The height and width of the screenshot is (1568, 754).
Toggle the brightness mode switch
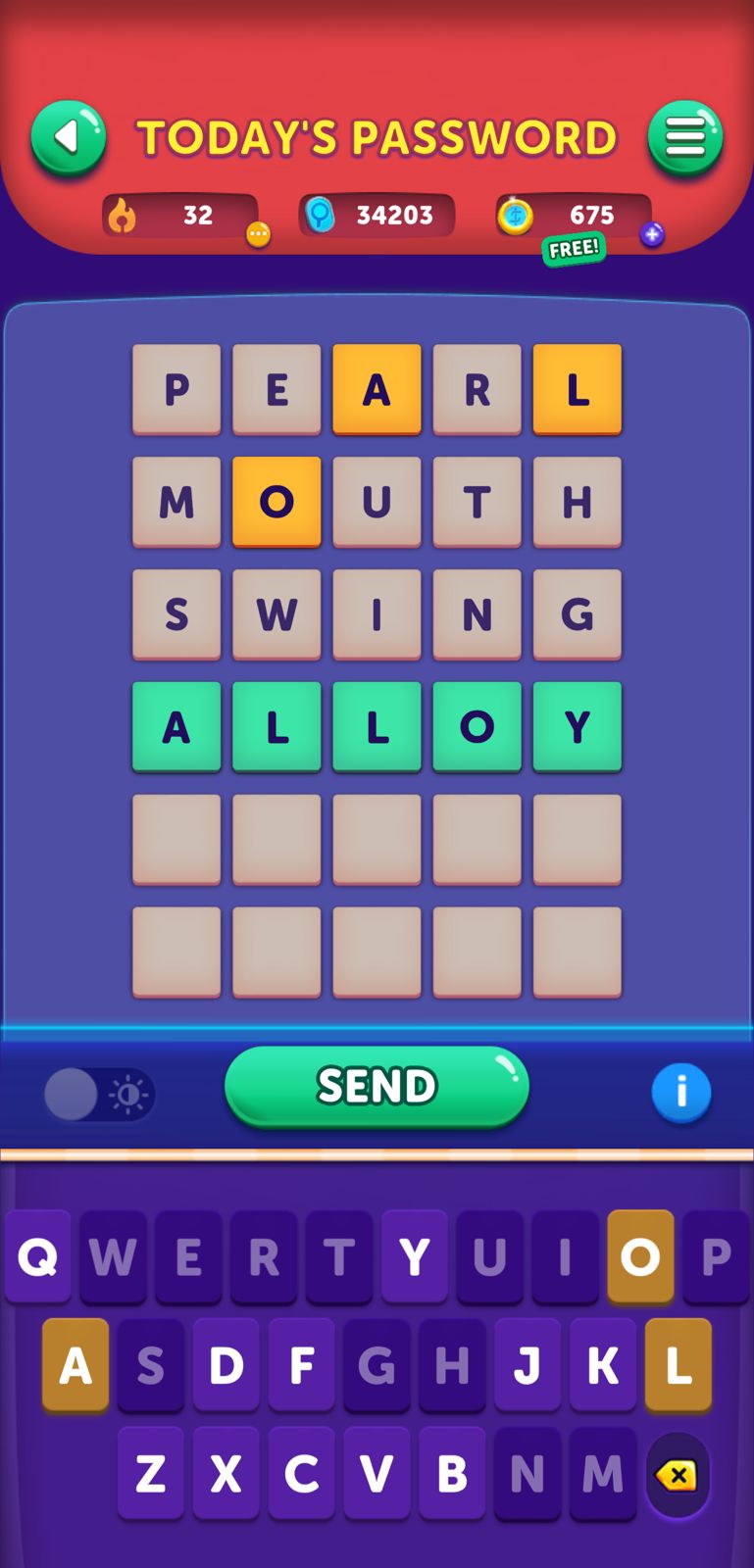99,1094
